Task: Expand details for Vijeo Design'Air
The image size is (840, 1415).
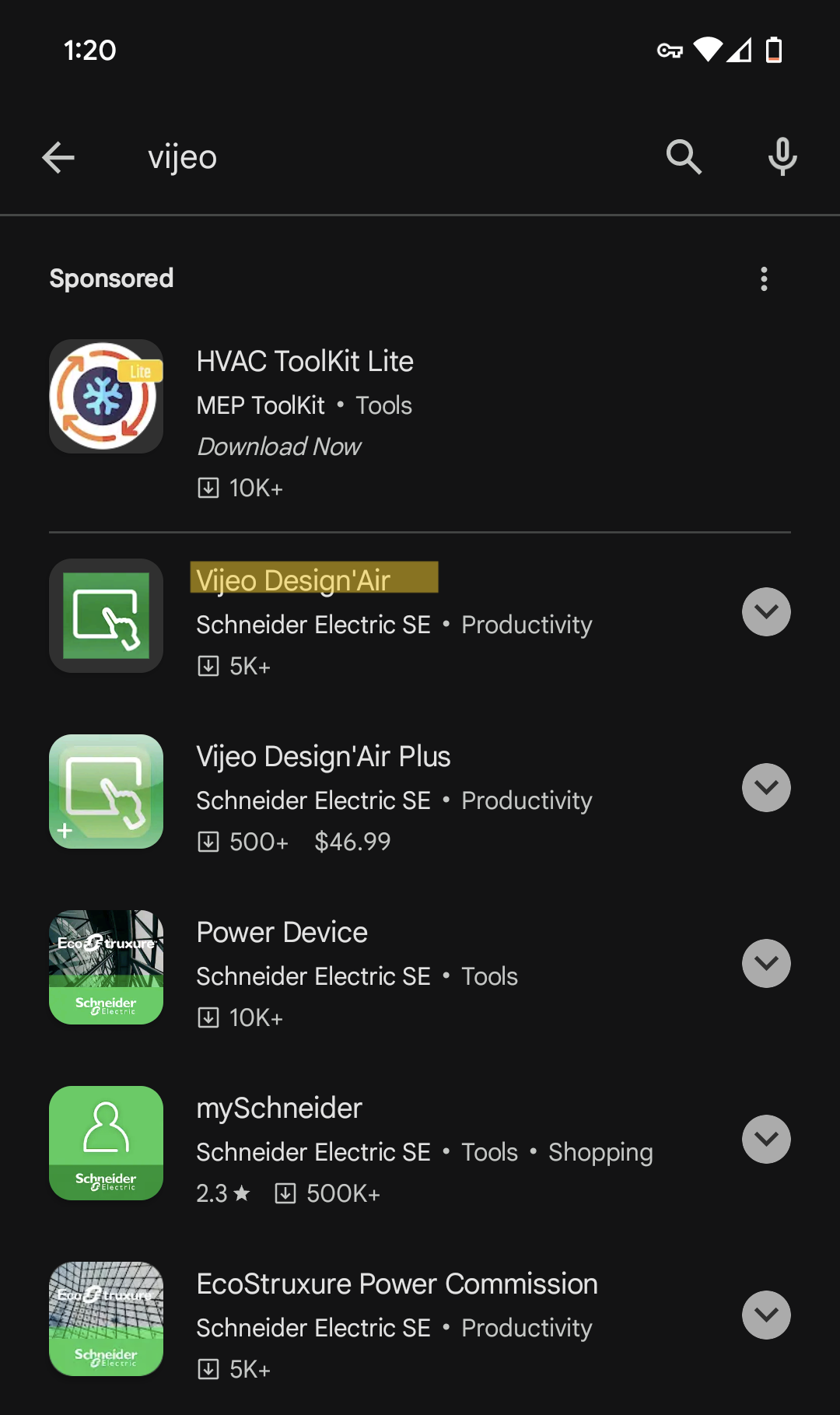Action: tap(766, 612)
